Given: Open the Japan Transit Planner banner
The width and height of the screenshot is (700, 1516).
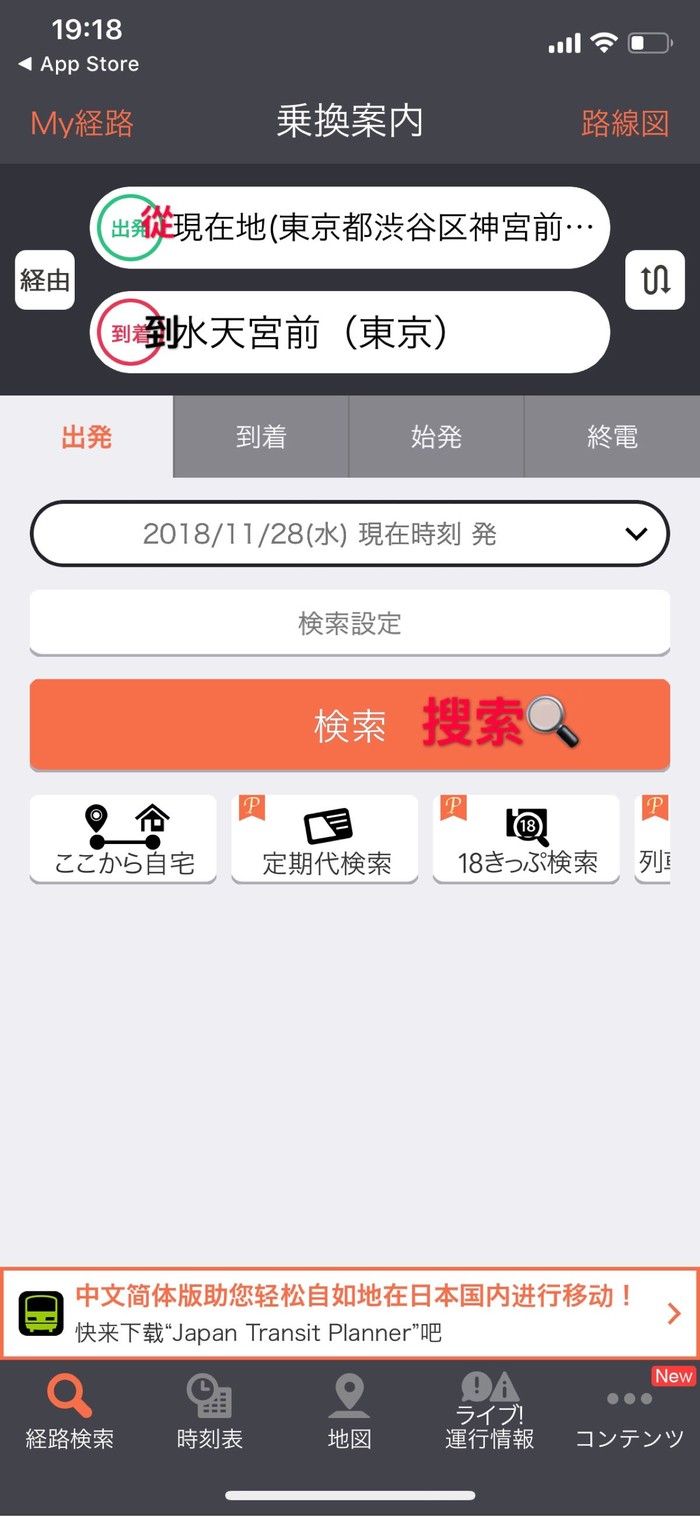Looking at the screenshot, I should tap(350, 1313).
